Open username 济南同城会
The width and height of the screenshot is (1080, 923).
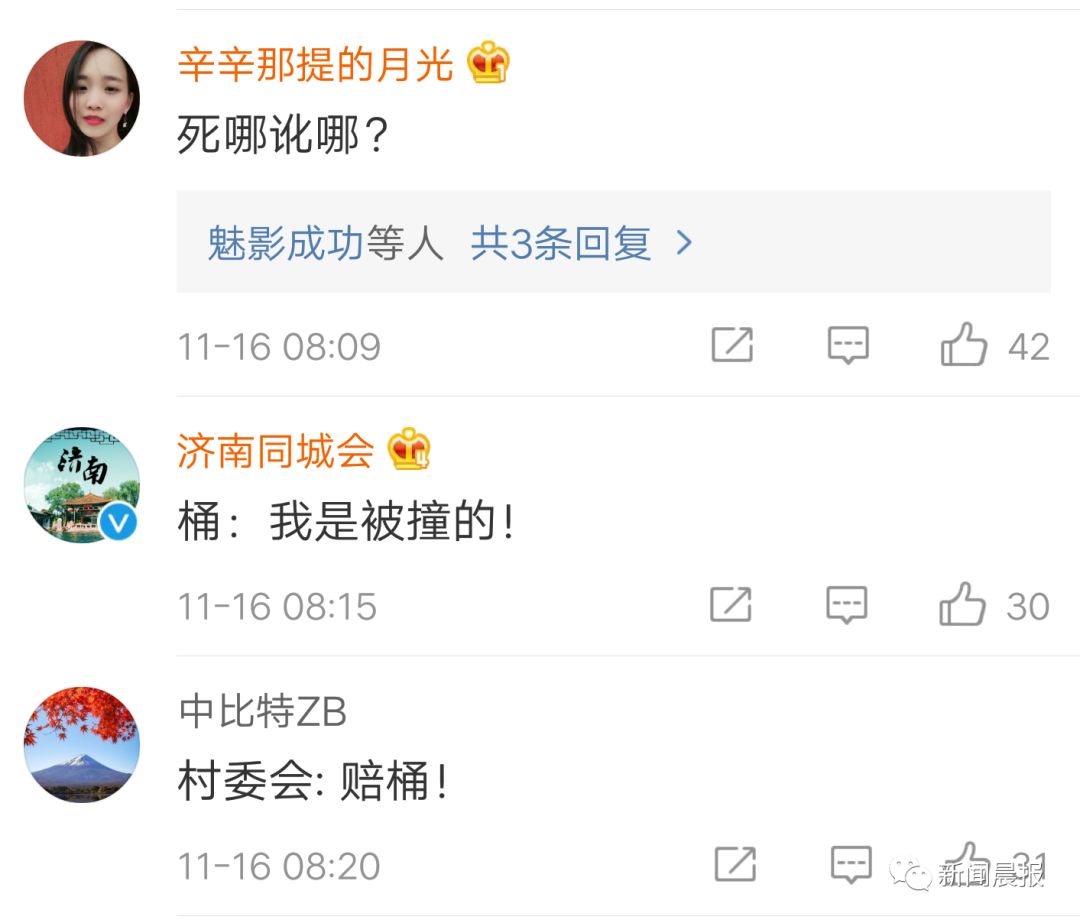pyautogui.click(x=276, y=451)
